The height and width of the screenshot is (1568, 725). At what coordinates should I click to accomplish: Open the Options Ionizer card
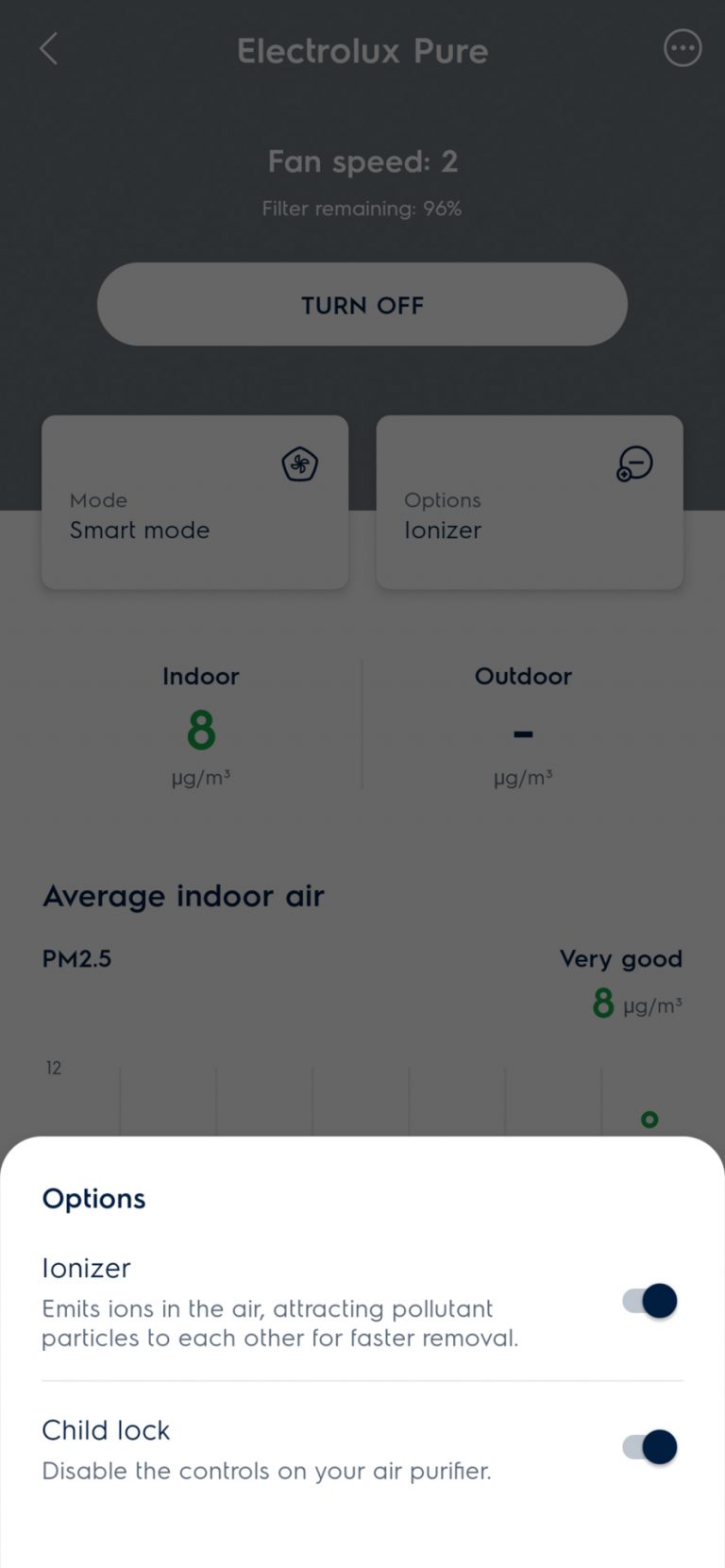coord(530,502)
